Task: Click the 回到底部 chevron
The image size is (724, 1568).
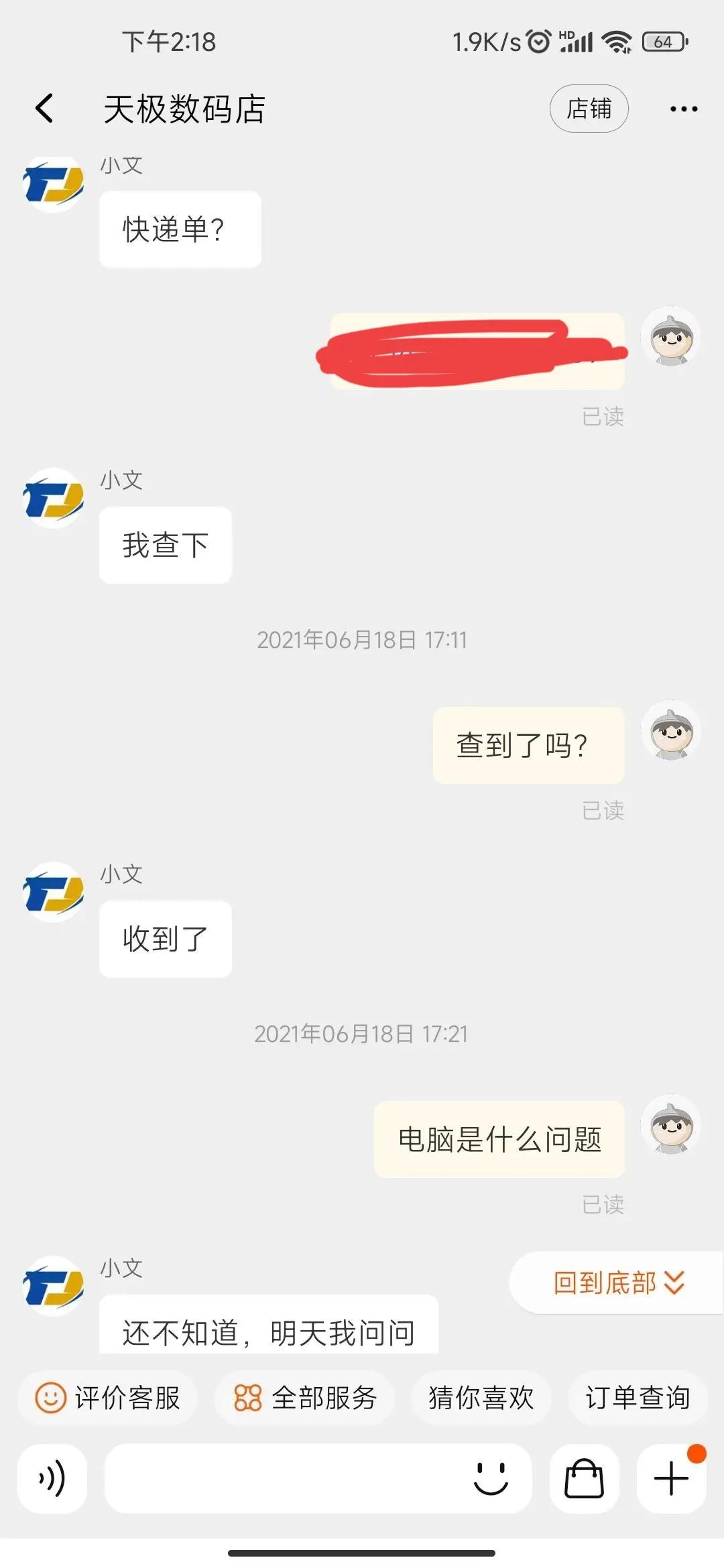Action: click(x=672, y=1285)
